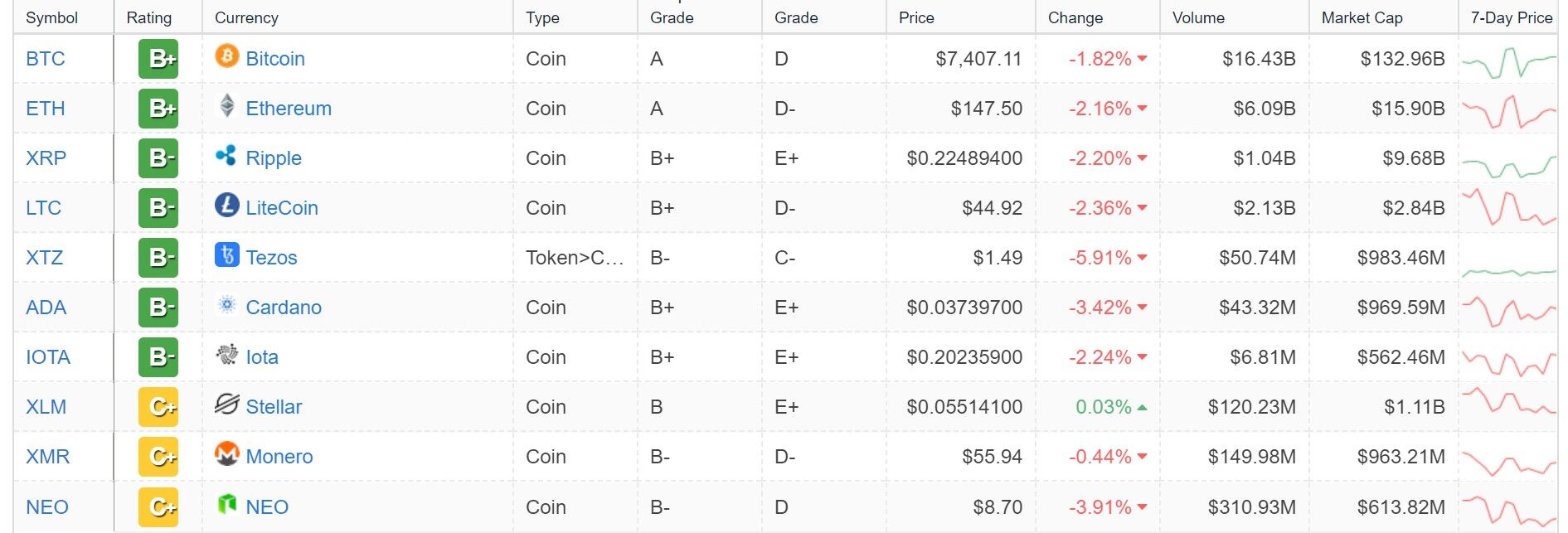
Task: Open the XRP symbol link
Action: [46, 158]
